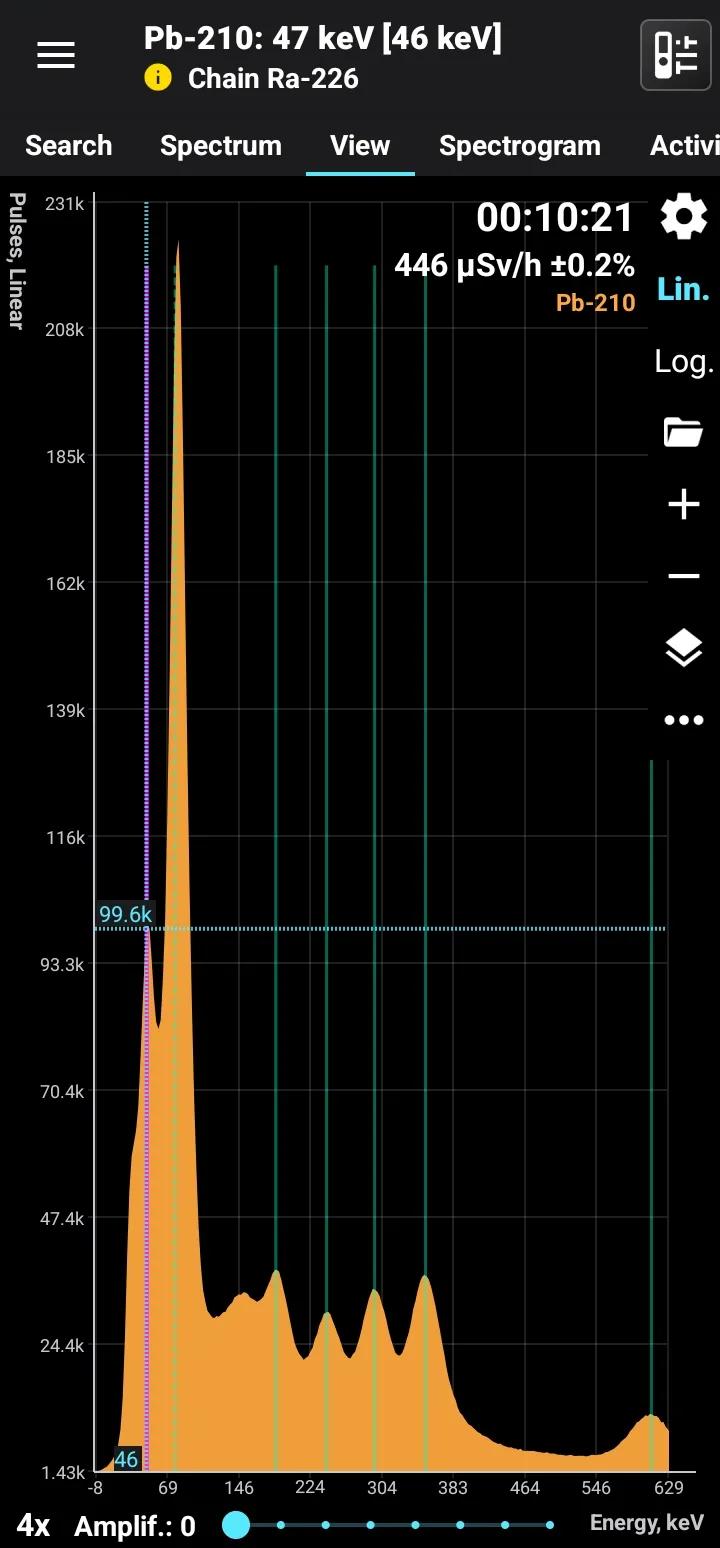Zoom out with the minus icon
Image resolution: width=720 pixels, height=1548 pixels.
[684, 577]
